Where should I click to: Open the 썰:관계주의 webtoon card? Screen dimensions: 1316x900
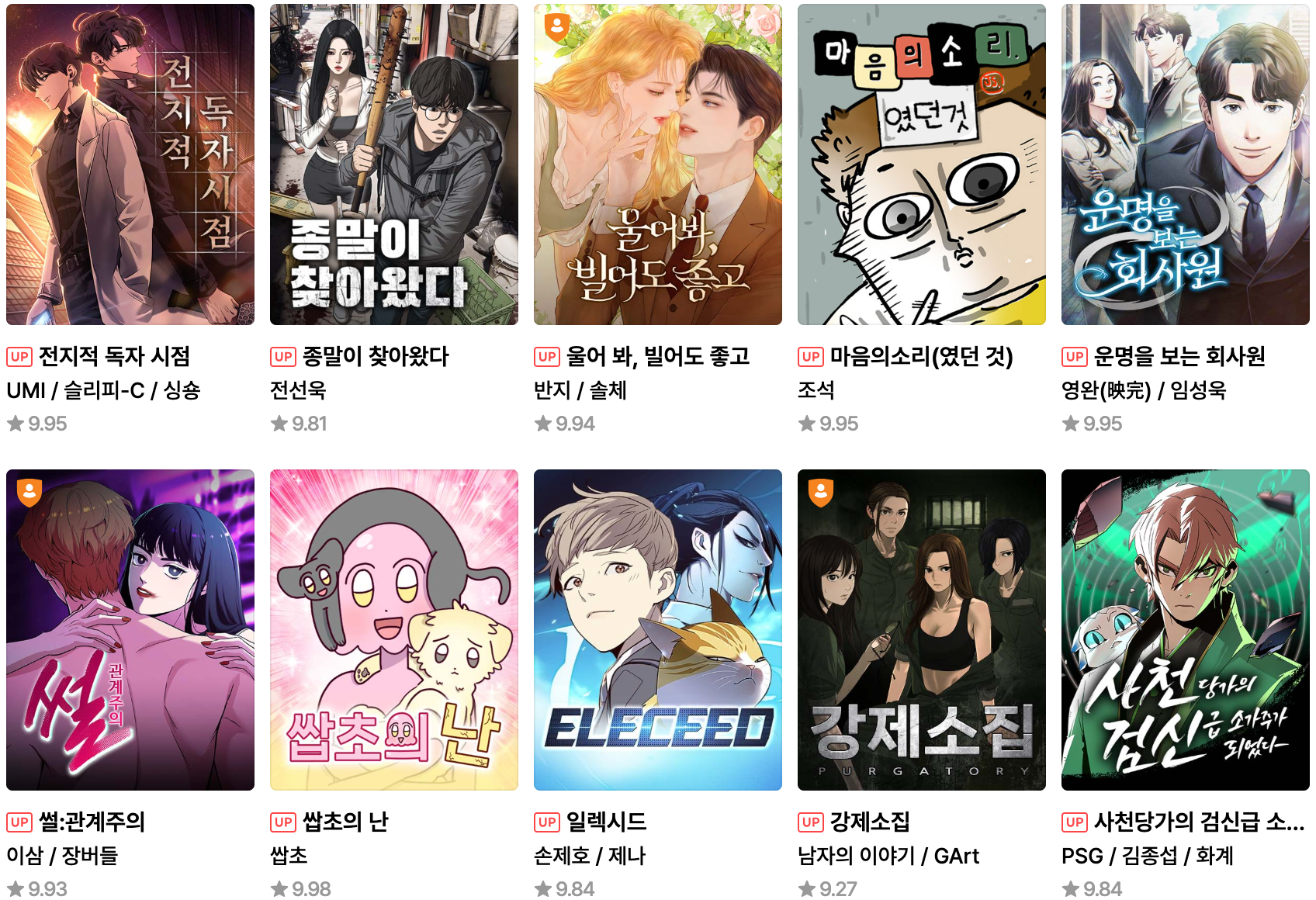(x=130, y=630)
